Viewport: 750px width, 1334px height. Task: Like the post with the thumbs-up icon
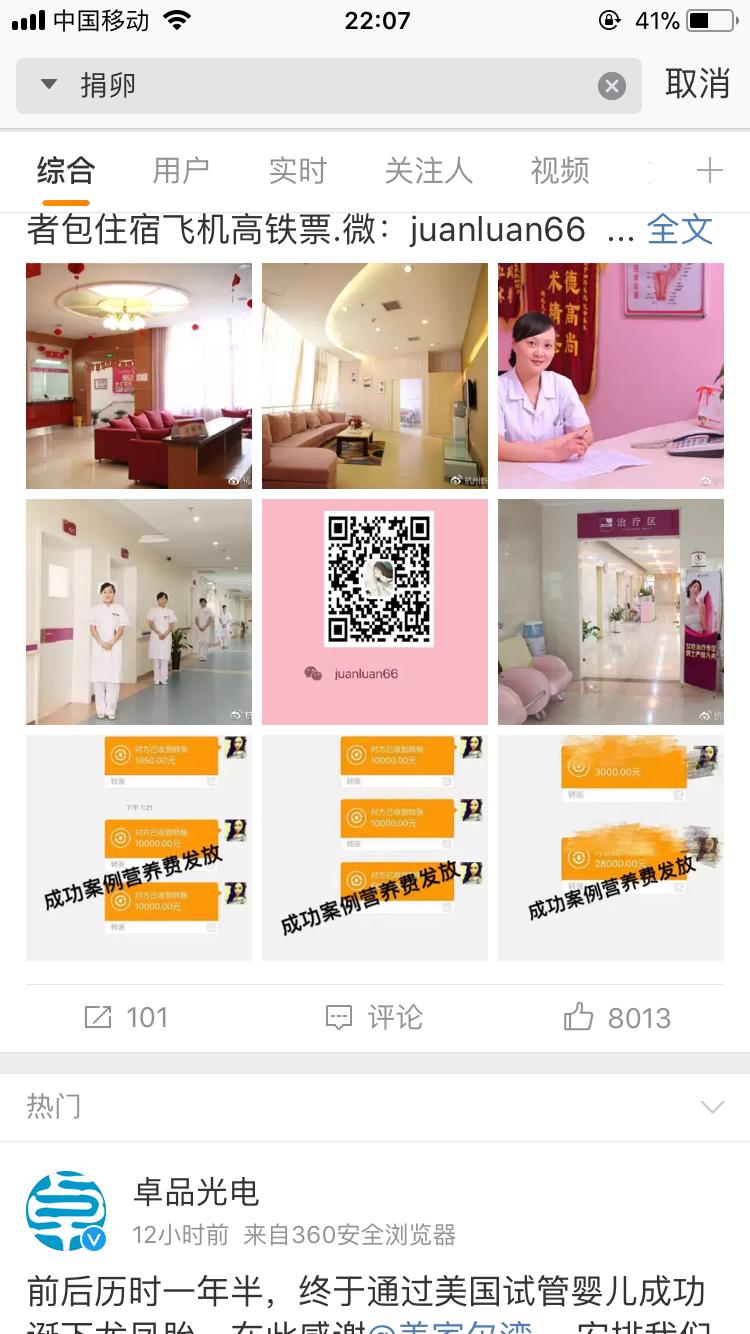coord(577,1017)
